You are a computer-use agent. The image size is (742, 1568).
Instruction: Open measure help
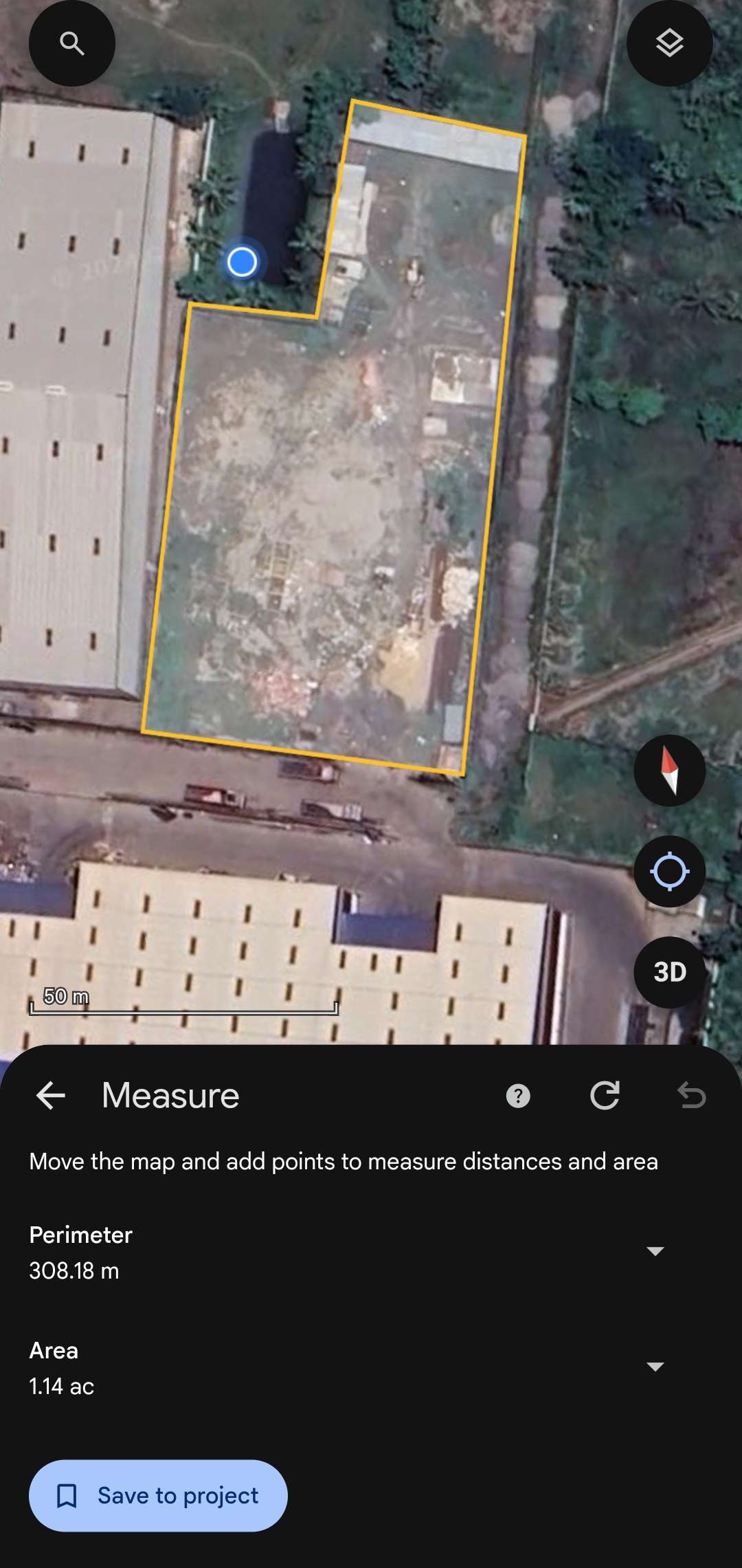point(518,1096)
